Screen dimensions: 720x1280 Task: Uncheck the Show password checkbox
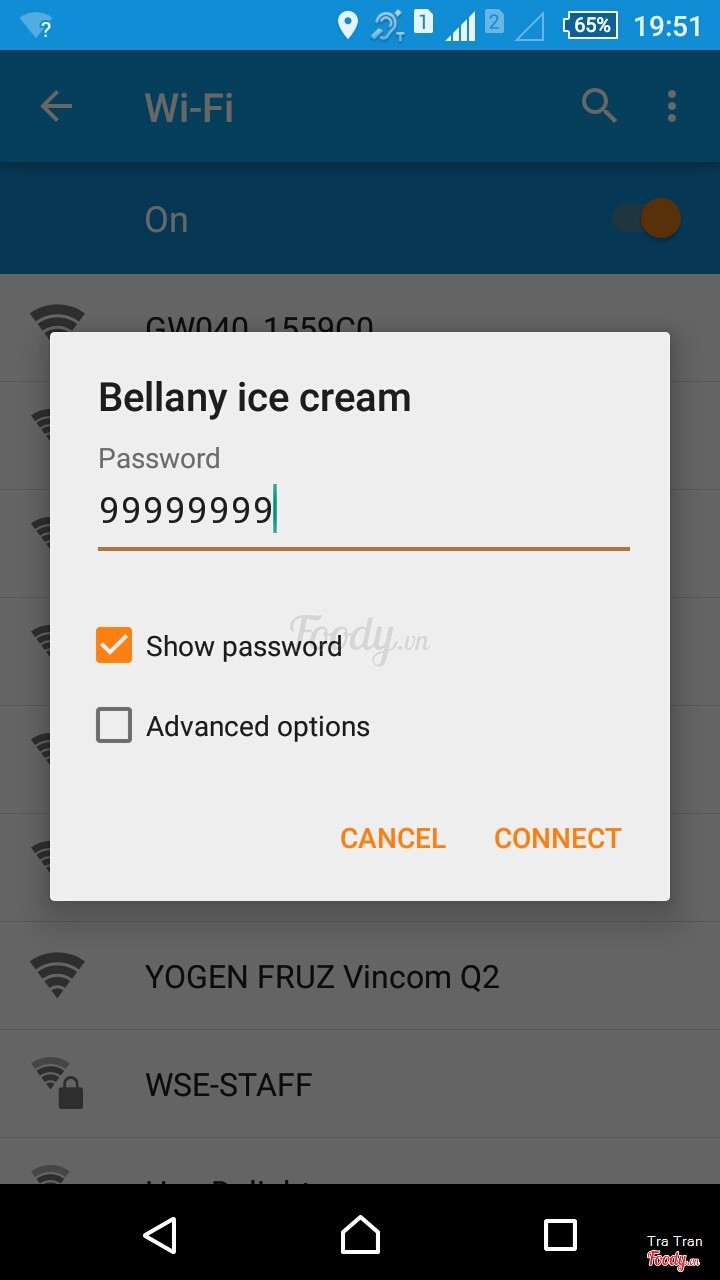[x=114, y=646]
